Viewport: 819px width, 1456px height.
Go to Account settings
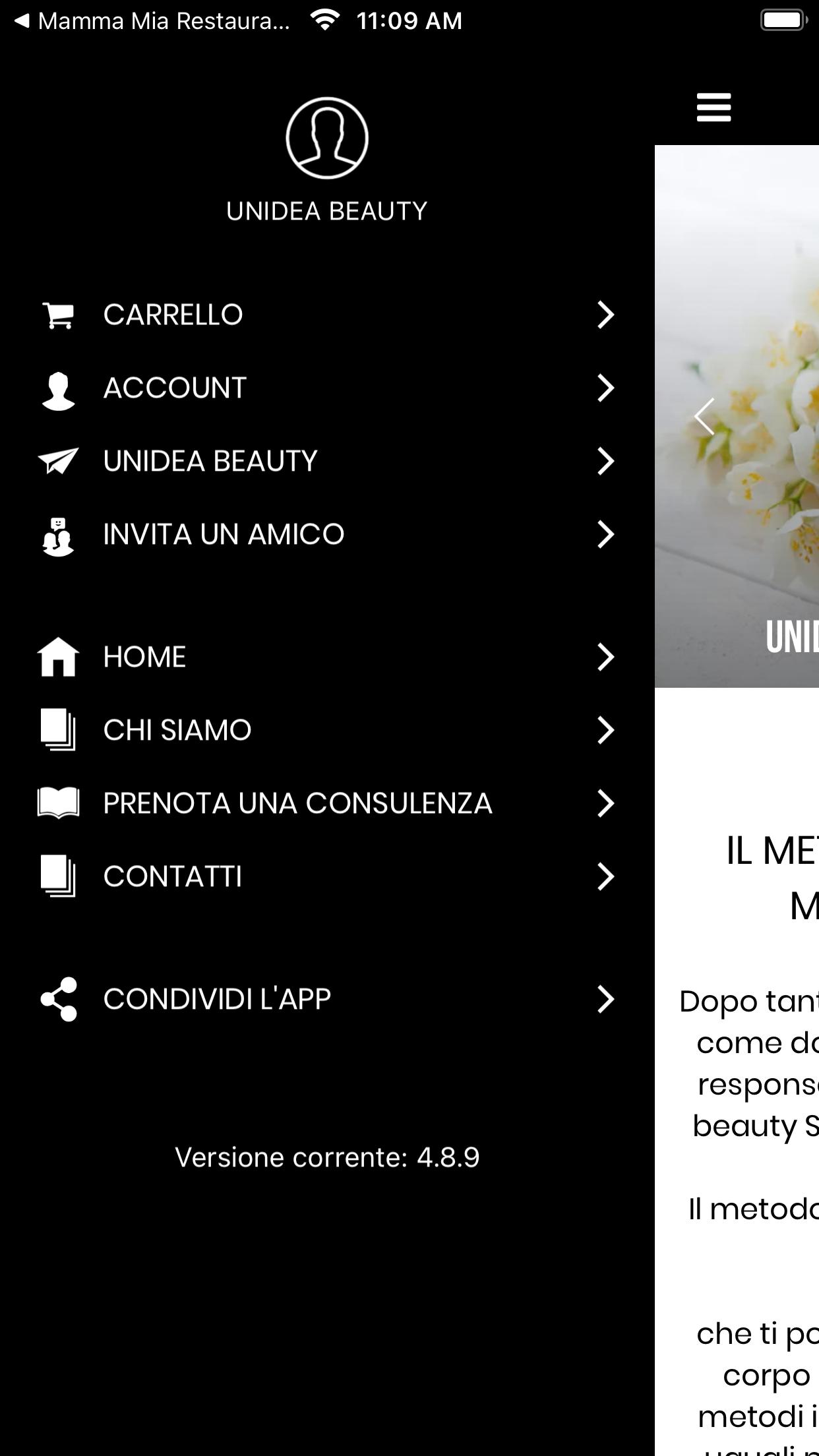(x=327, y=388)
